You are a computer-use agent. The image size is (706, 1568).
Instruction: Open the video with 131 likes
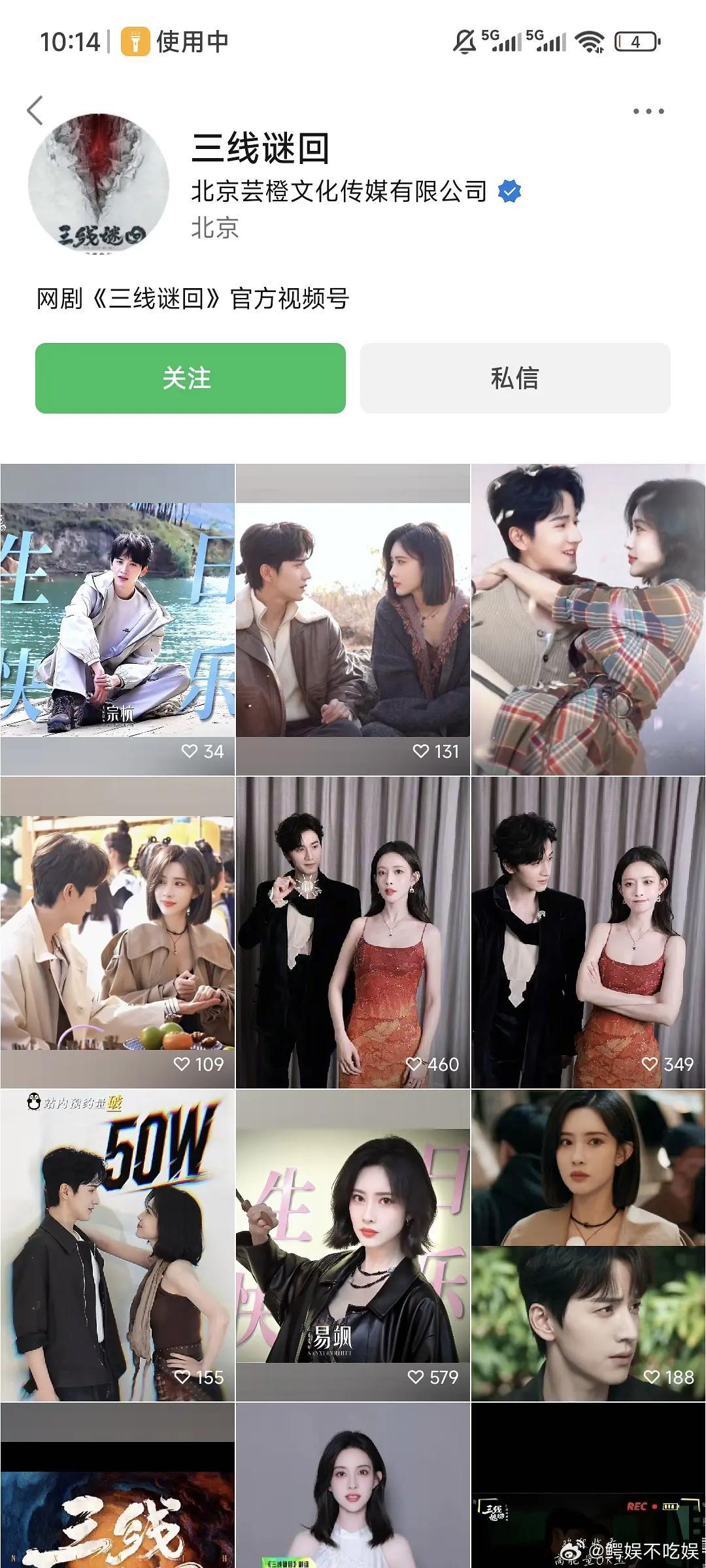[x=353, y=619]
